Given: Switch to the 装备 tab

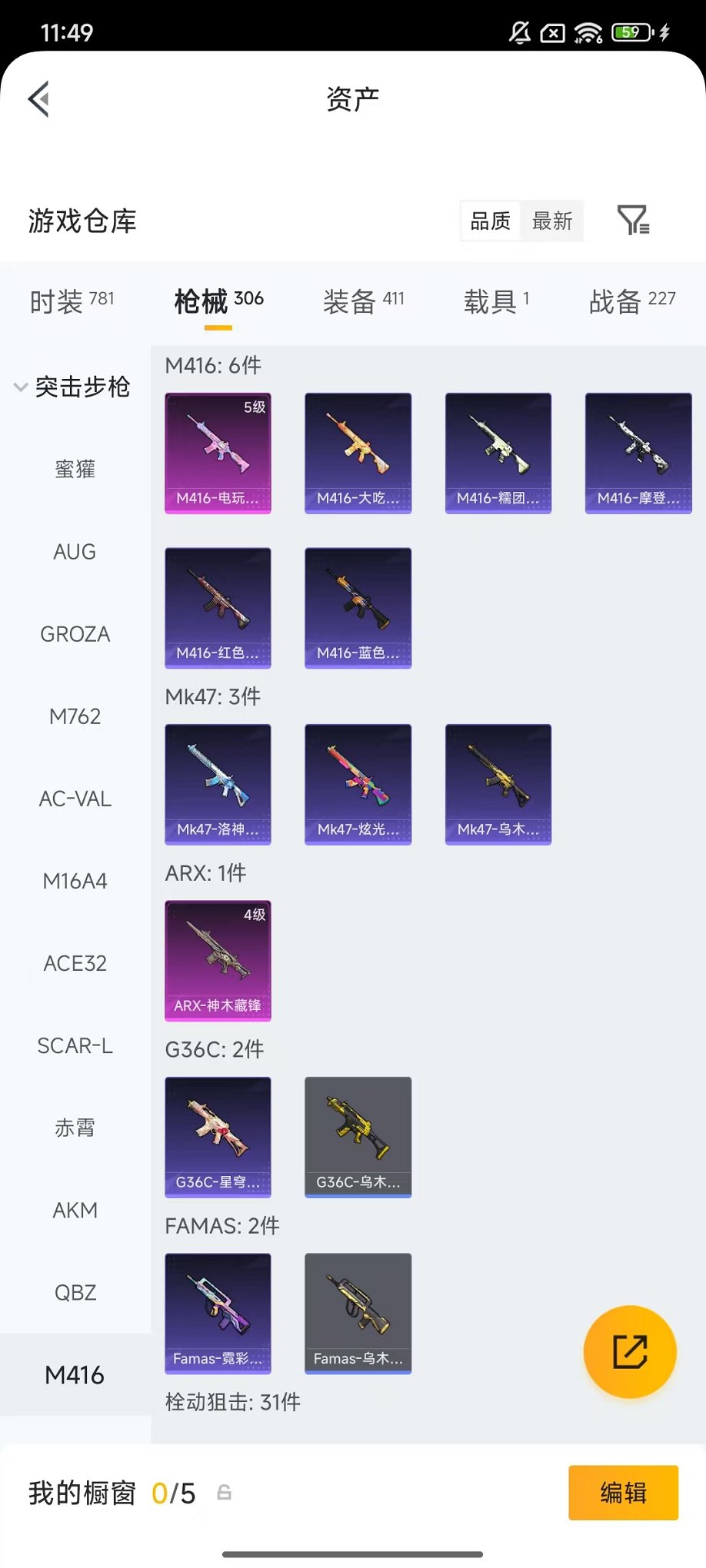Looking at the screenshot, I should click(363, 301).
